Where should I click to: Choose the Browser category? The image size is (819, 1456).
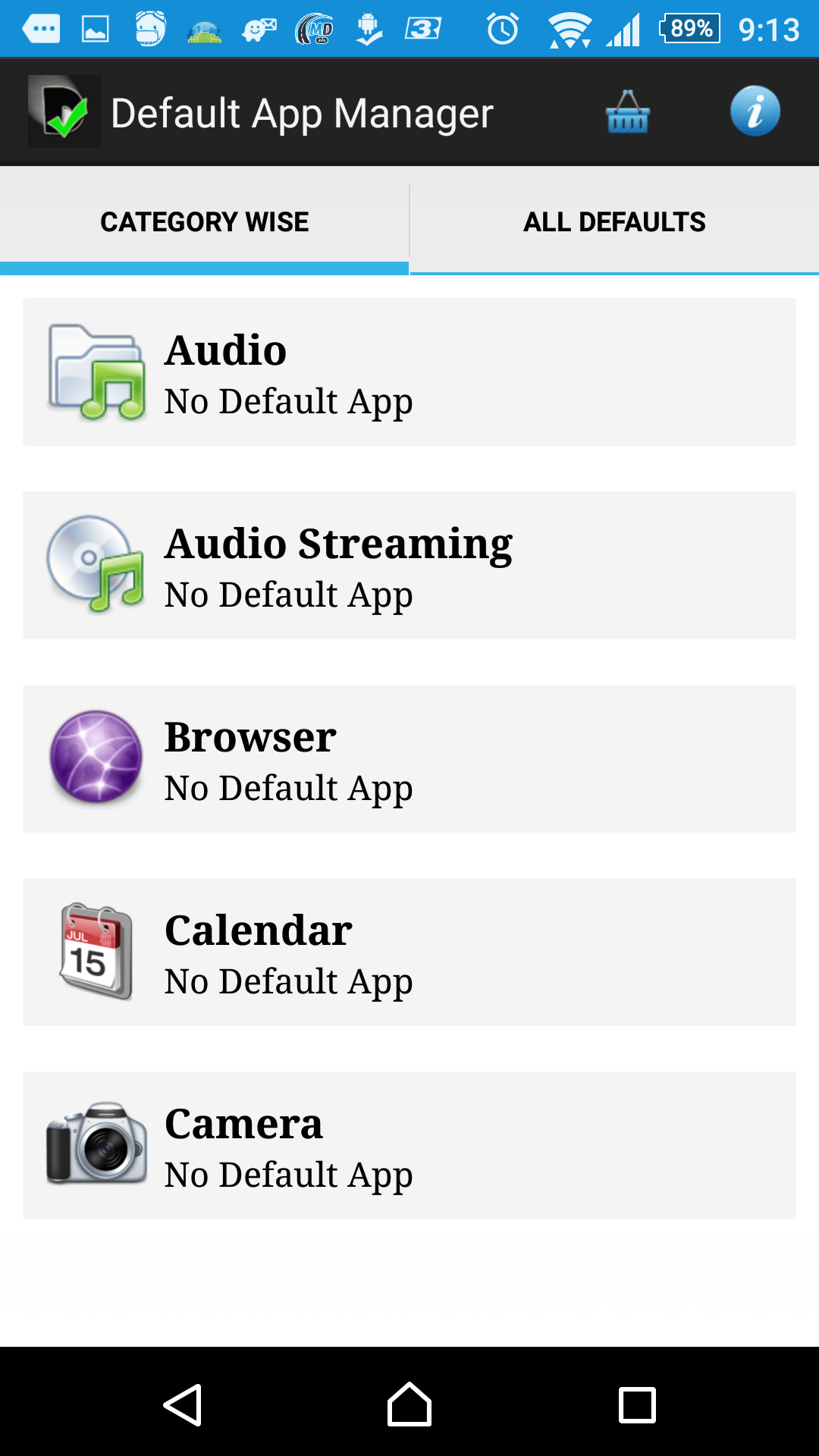(x=409, y=758)
